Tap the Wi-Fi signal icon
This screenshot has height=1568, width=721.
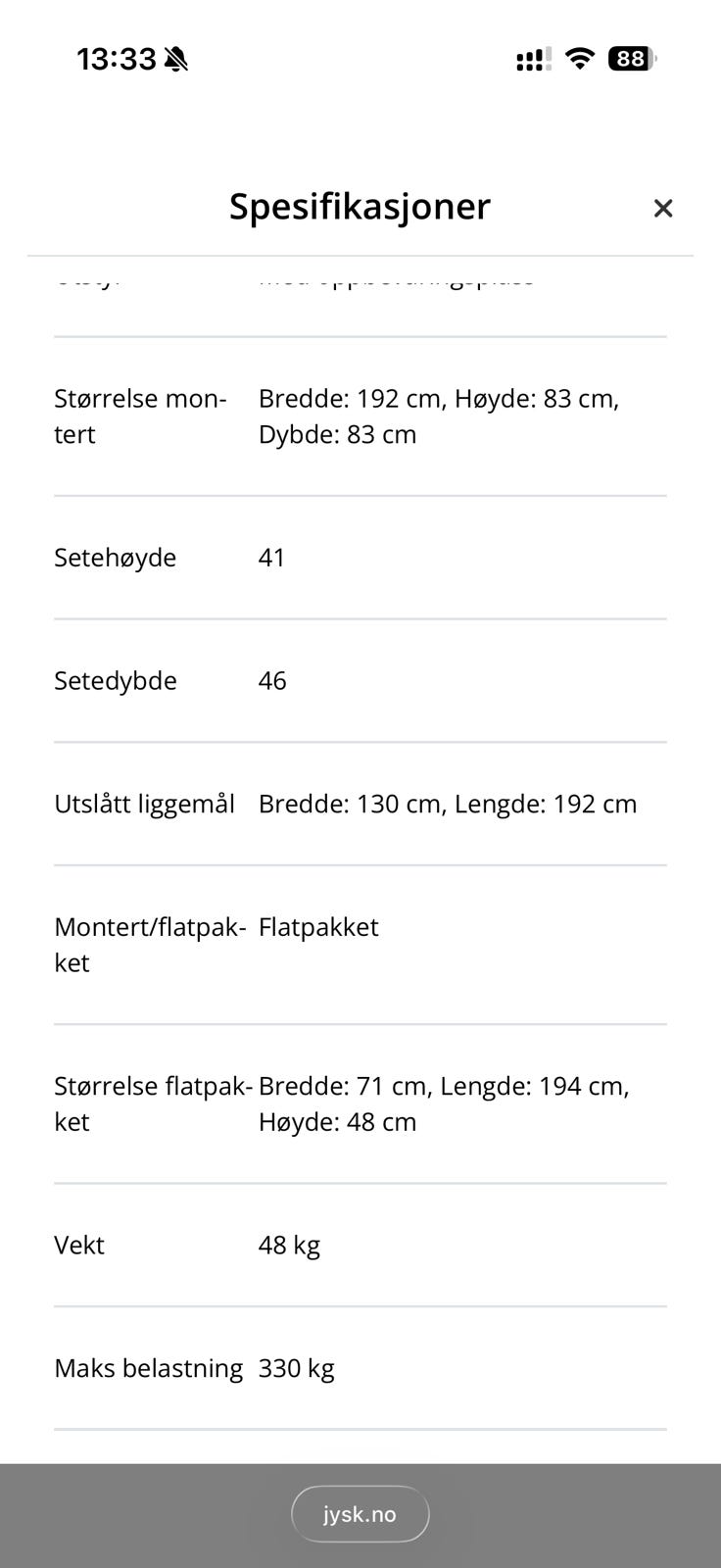click(x=580, y=58)
